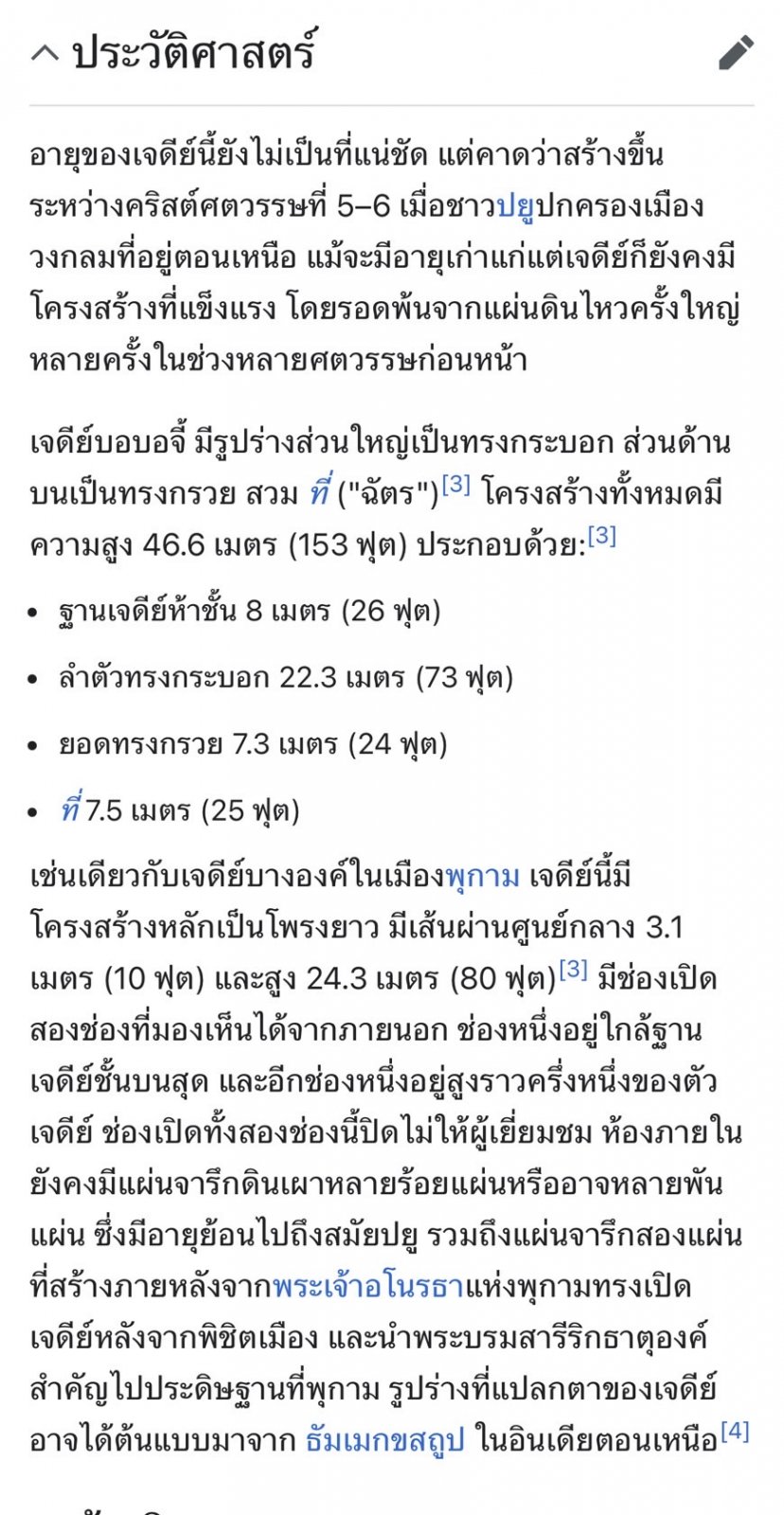Open citation [3] after ประกอบด้วย

pos(601,536)
